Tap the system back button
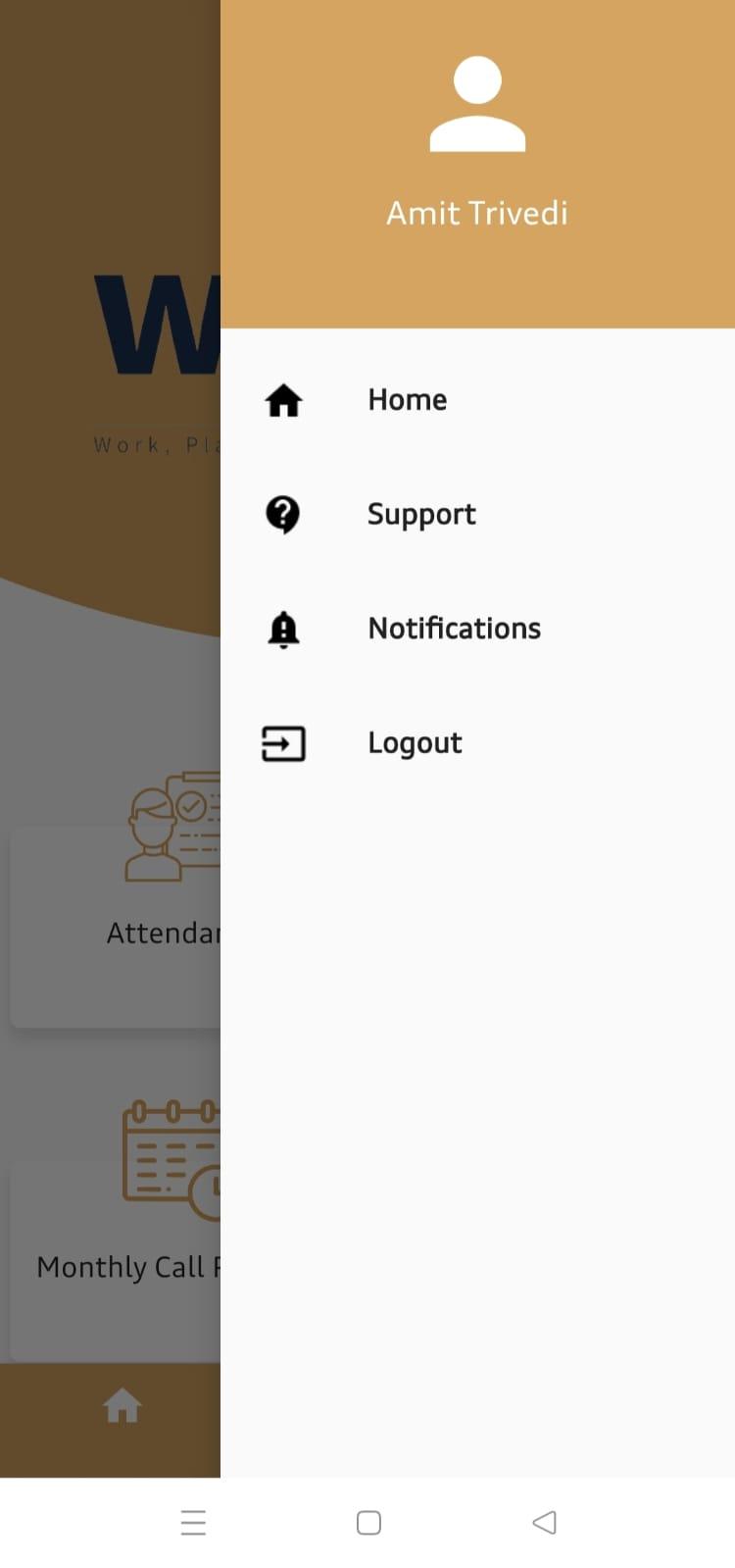 (x=544, y=1522)
